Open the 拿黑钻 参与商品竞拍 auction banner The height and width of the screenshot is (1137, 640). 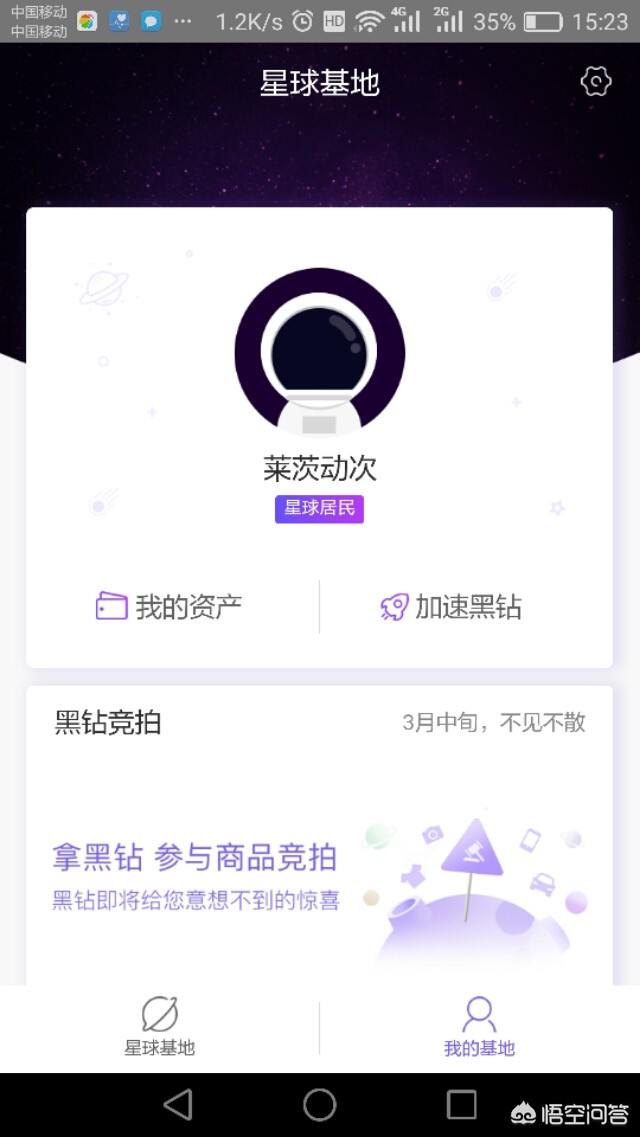(319, 875)
